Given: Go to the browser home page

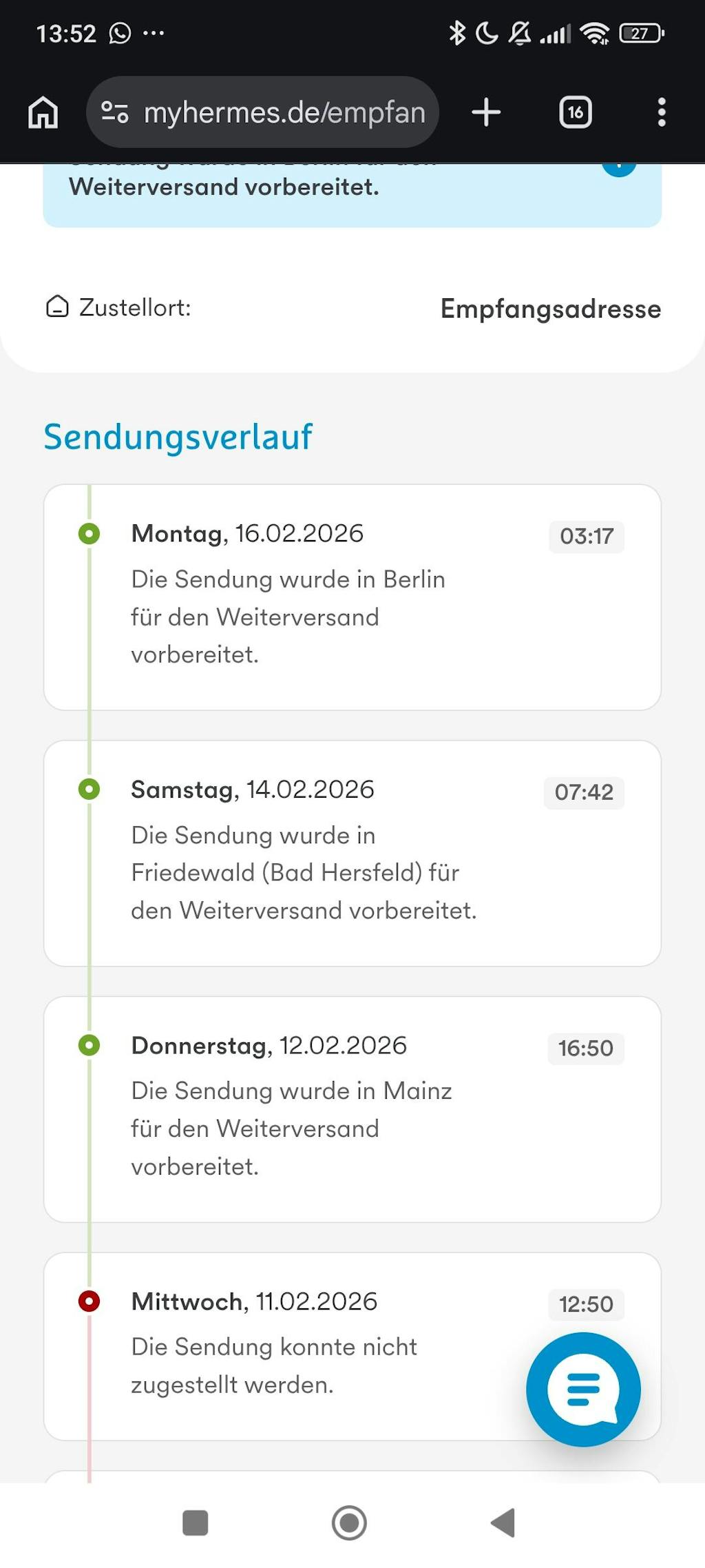Looking at the screenshot, I should tap(43, 112).
